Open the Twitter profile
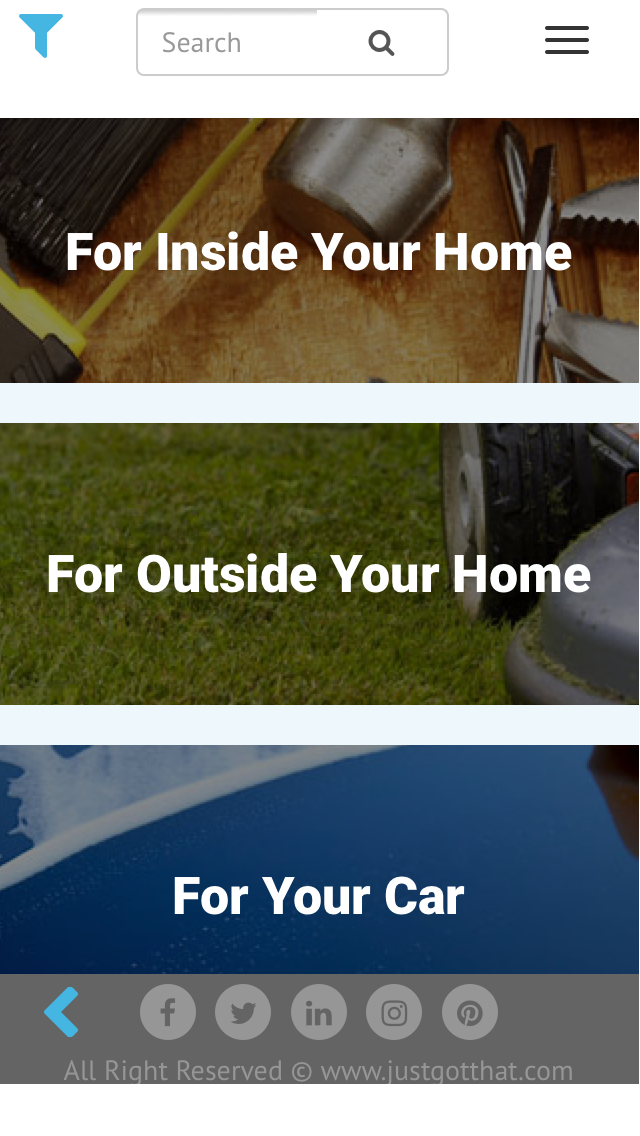The height and width of the screenshot is (1136, 640). tap(243, 1013)
